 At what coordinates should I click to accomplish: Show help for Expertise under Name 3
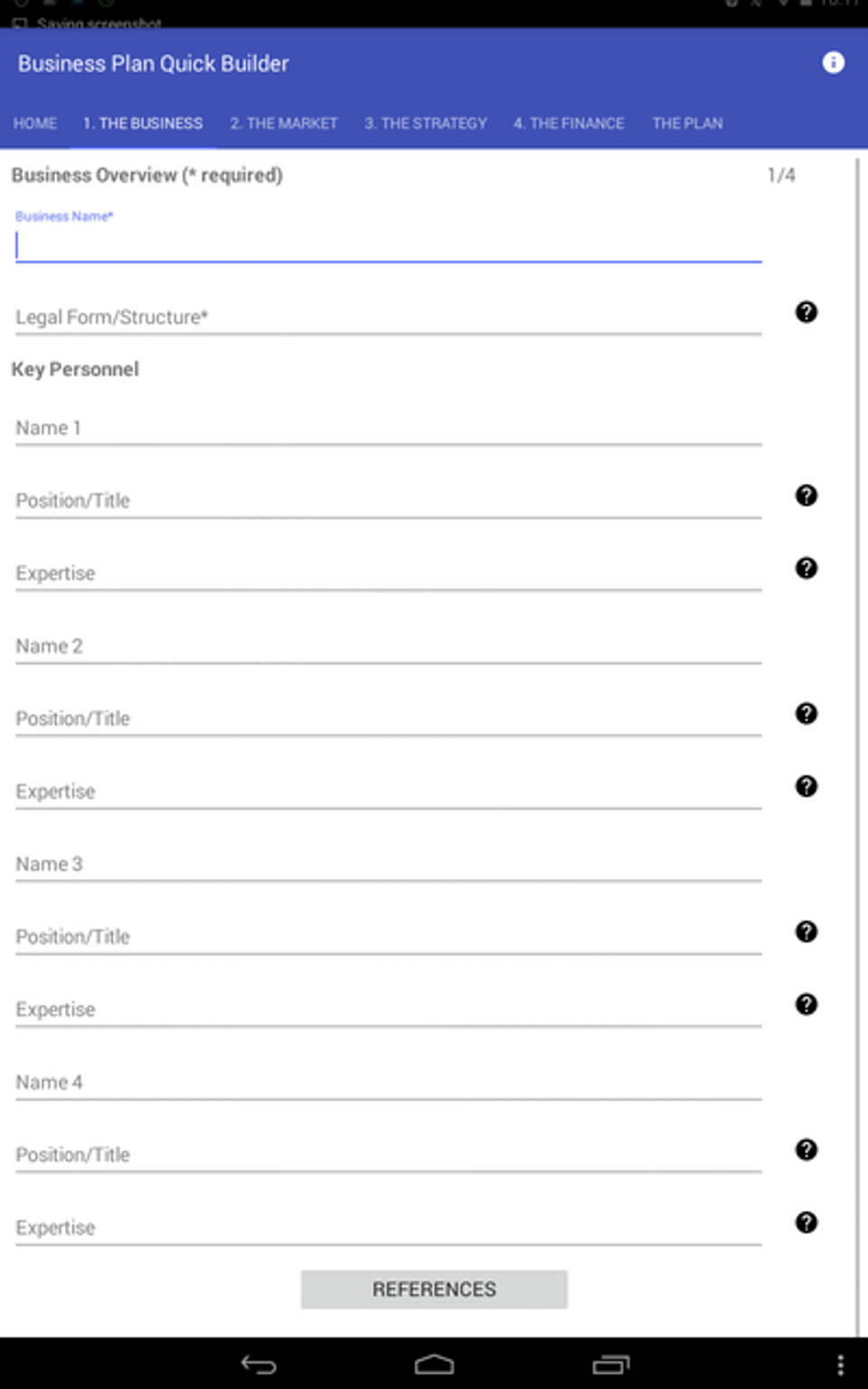point(806,1005)
